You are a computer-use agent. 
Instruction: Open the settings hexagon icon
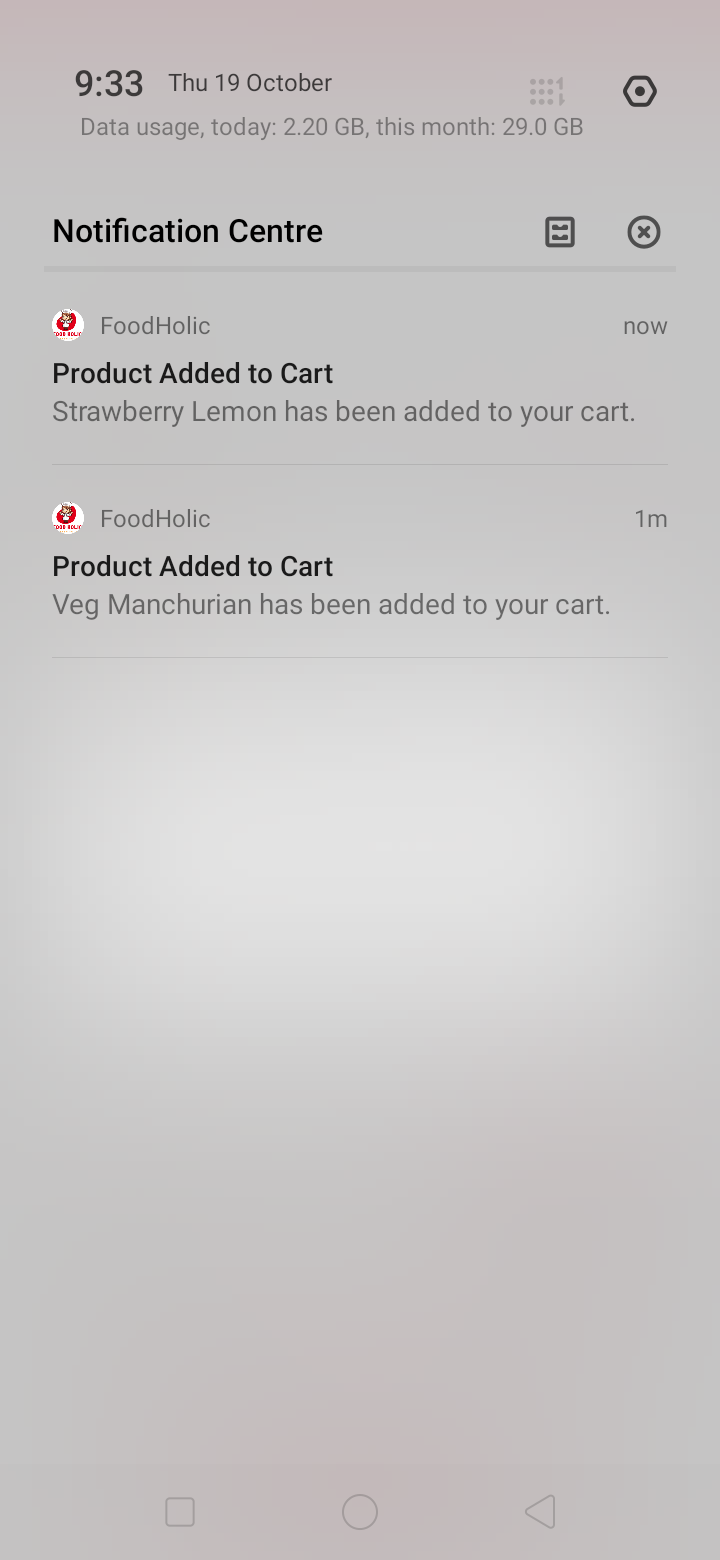[x=639, y=92]
